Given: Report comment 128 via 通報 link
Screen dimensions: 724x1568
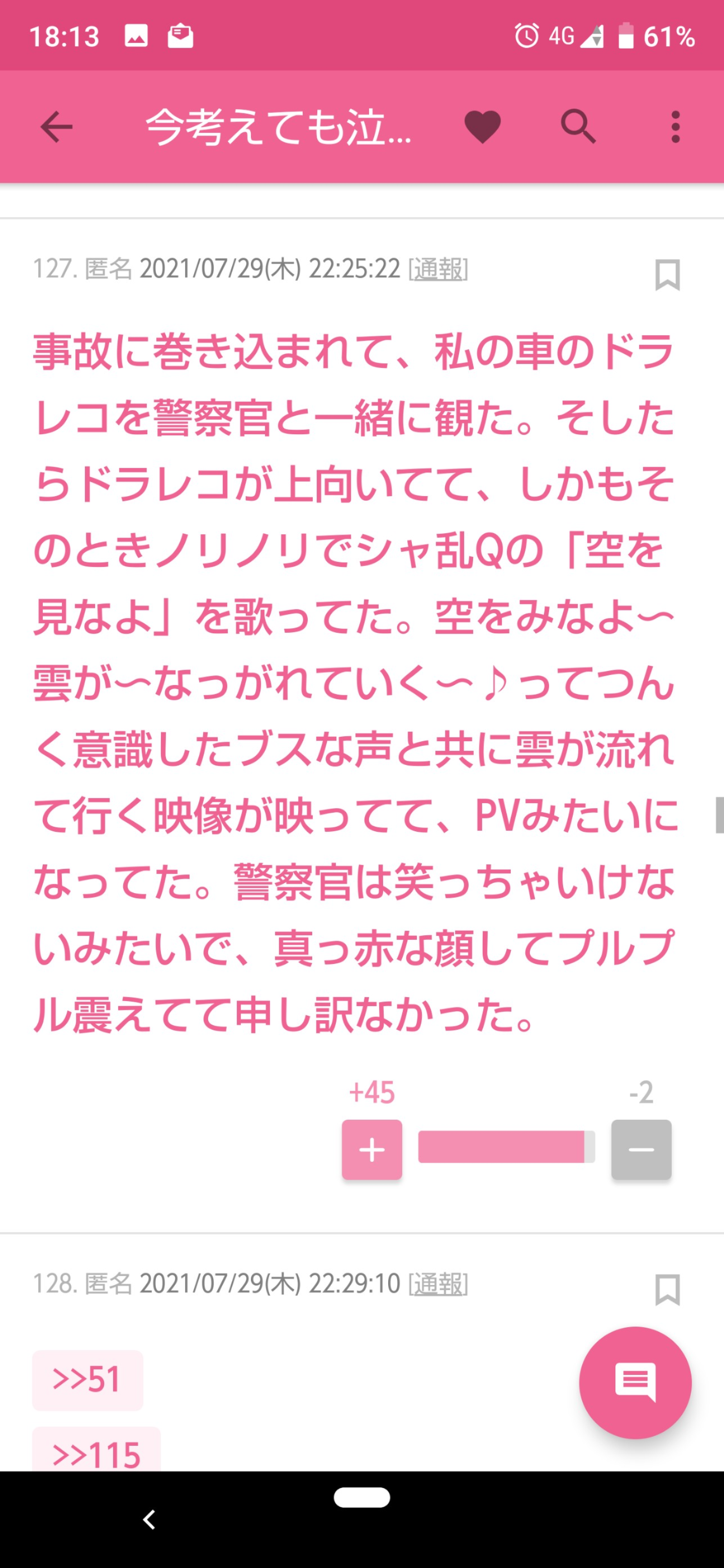Looking at the screenshot, I should coord(438,1283).
